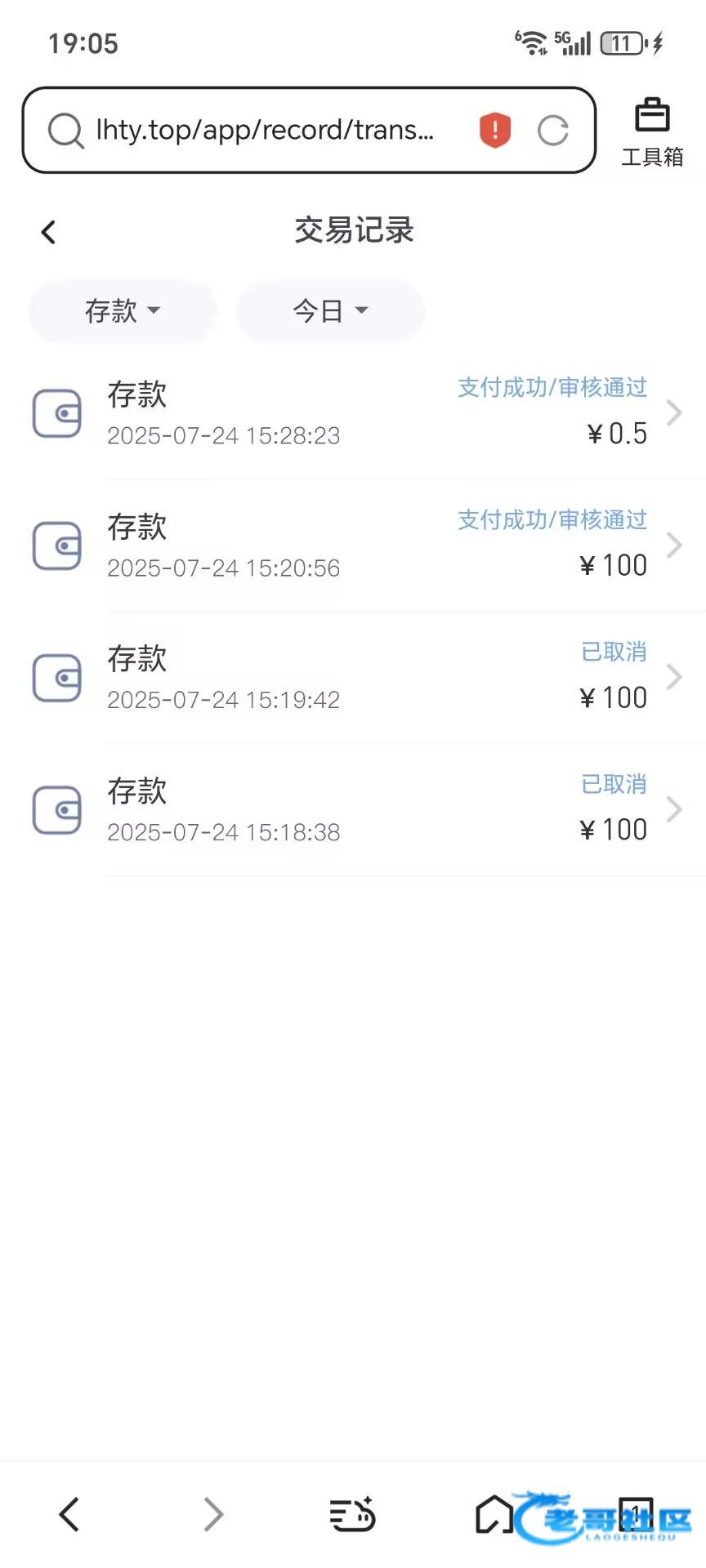Image resolution: width=706 pixels, height=1568 pixels.
Task: Tap browser back arrow in bottom bar
Action: [70, 1514]
